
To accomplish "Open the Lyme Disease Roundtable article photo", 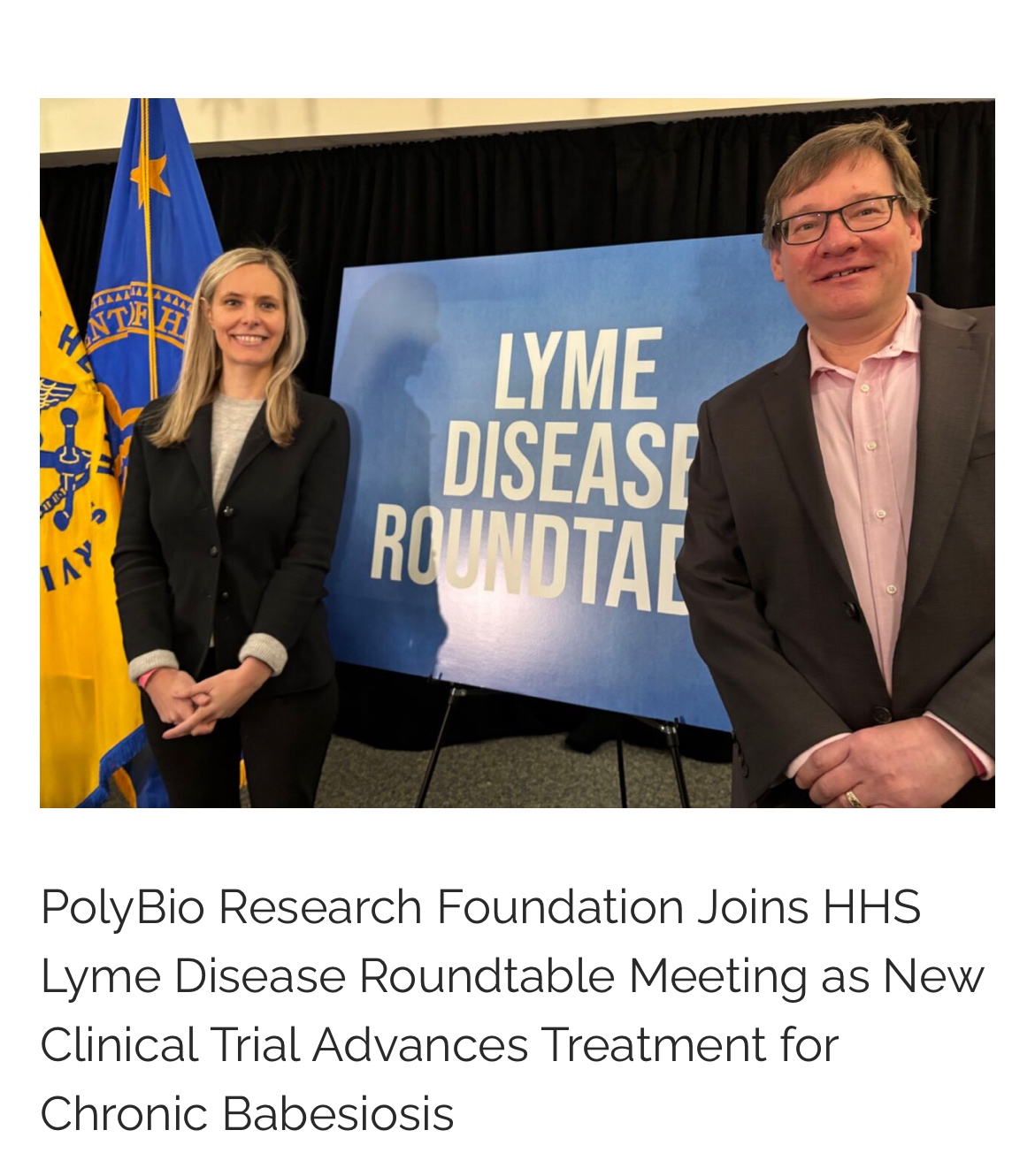I will click(517, 453).
